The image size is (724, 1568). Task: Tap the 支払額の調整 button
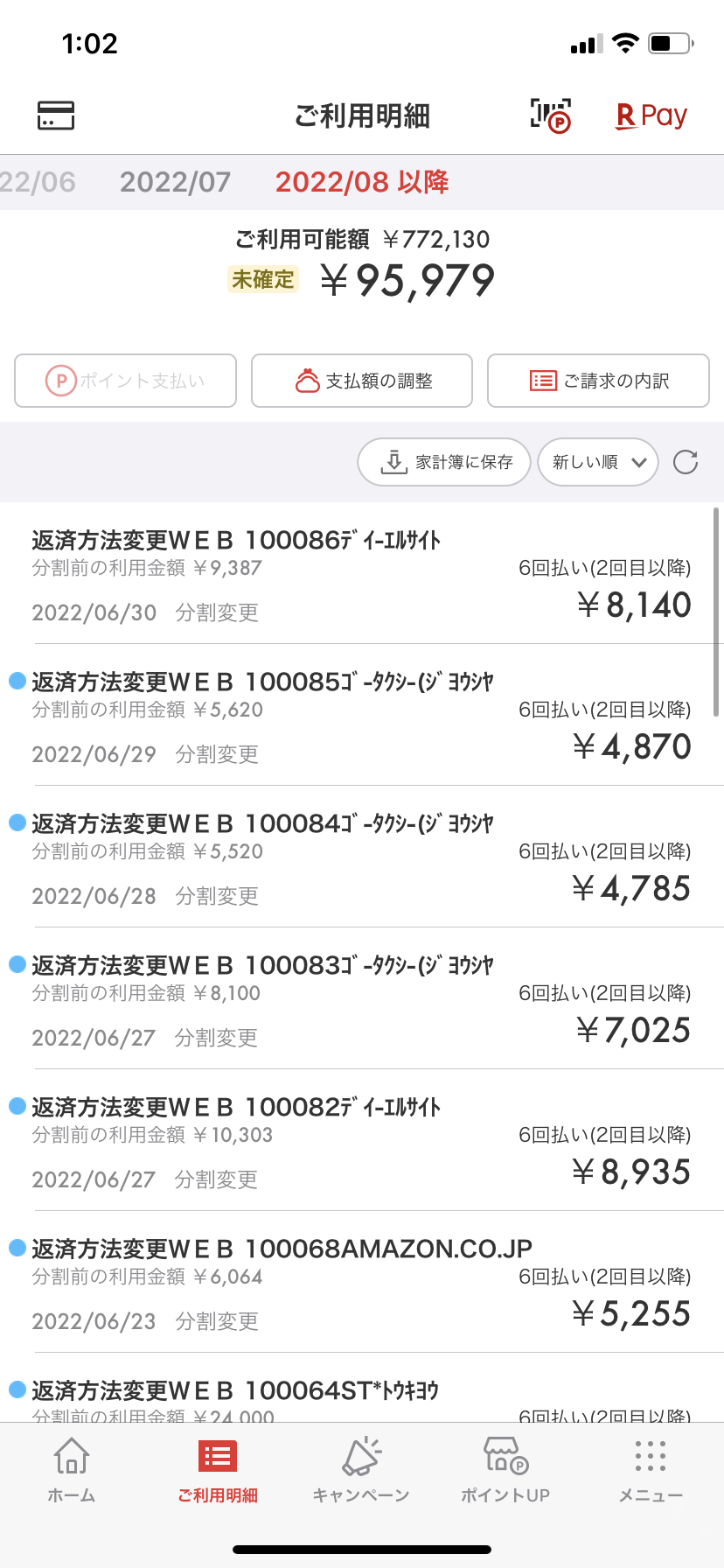point(362,381)
